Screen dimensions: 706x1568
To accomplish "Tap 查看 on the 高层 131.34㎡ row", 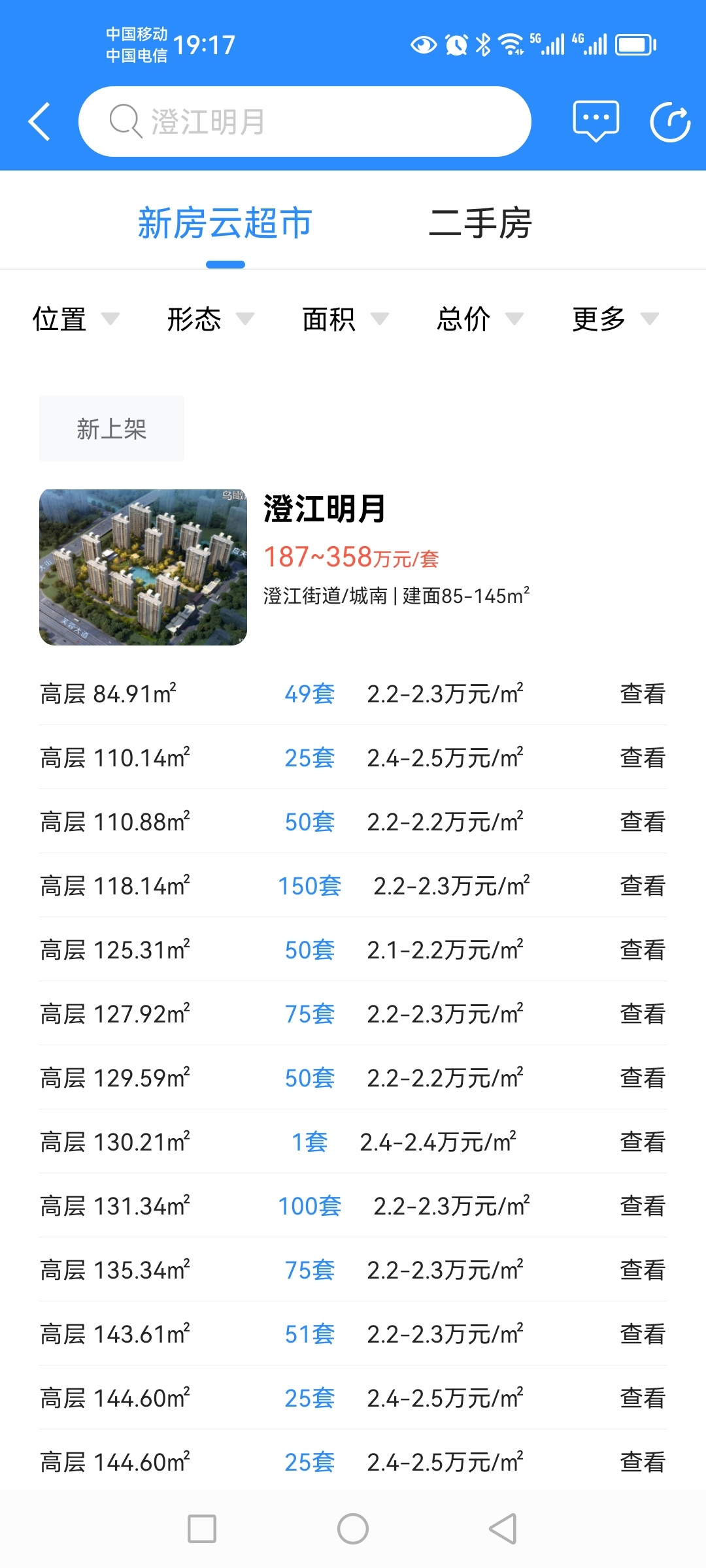I will pyautogui.click(x=642, y=1206).
